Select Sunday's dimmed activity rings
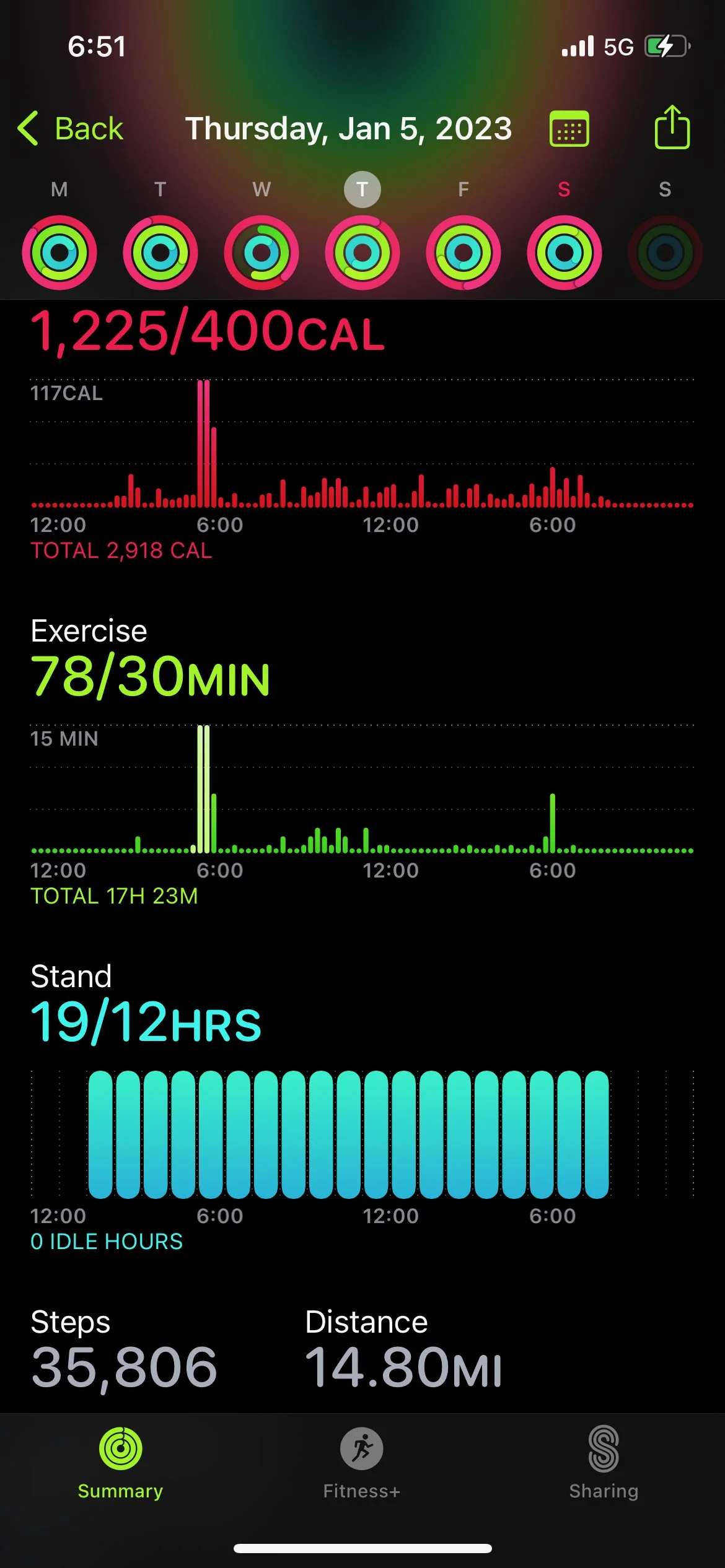Image resolution: width=725 pixels, height=1568 pixels. point(665,253)
